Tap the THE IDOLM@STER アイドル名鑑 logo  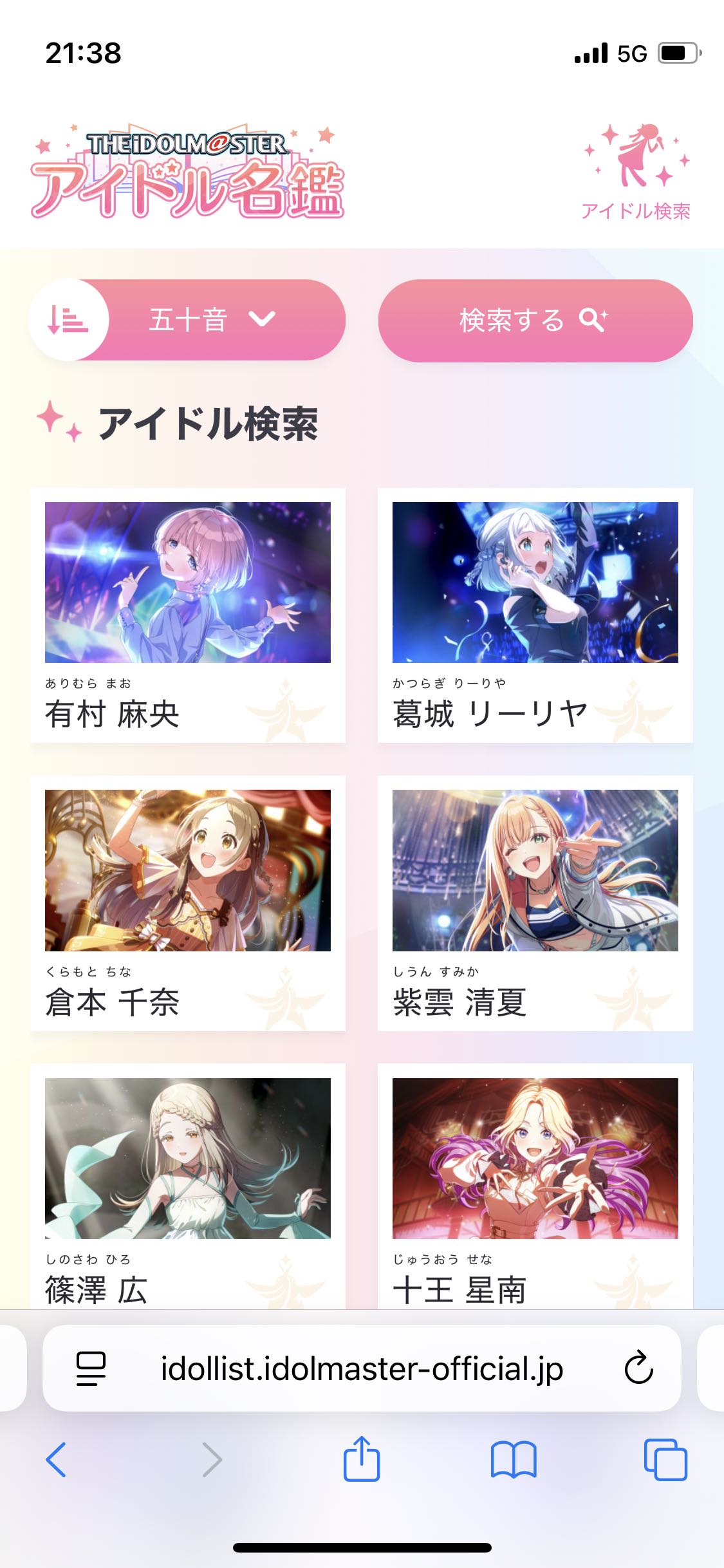pyautogui.click(x=187, y=173)
